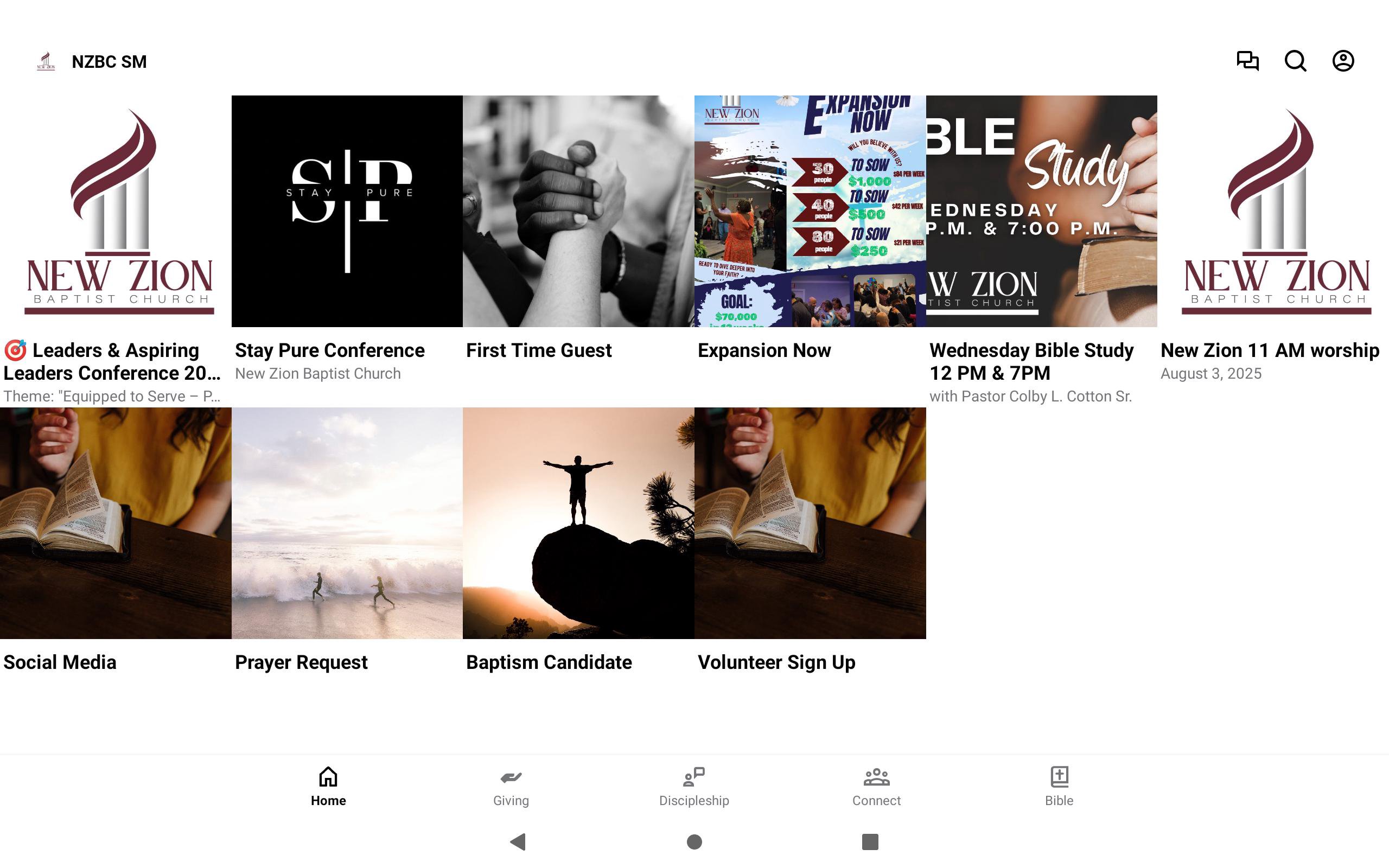Viewport: 1389px width, 868px height.
Task: Open the messages chat icon
Action: (x=1247, y=61)
